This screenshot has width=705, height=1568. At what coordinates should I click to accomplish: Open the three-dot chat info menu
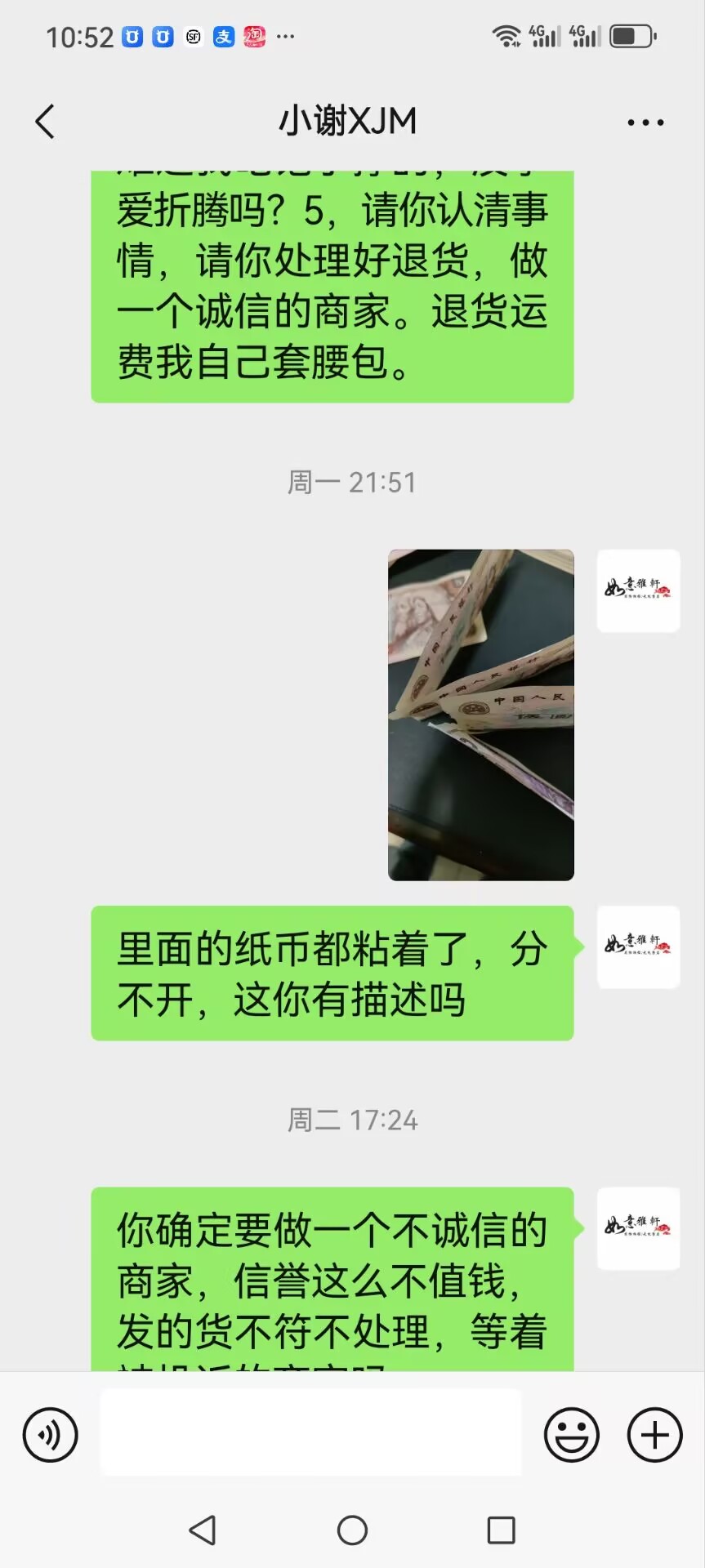(645, 122)
